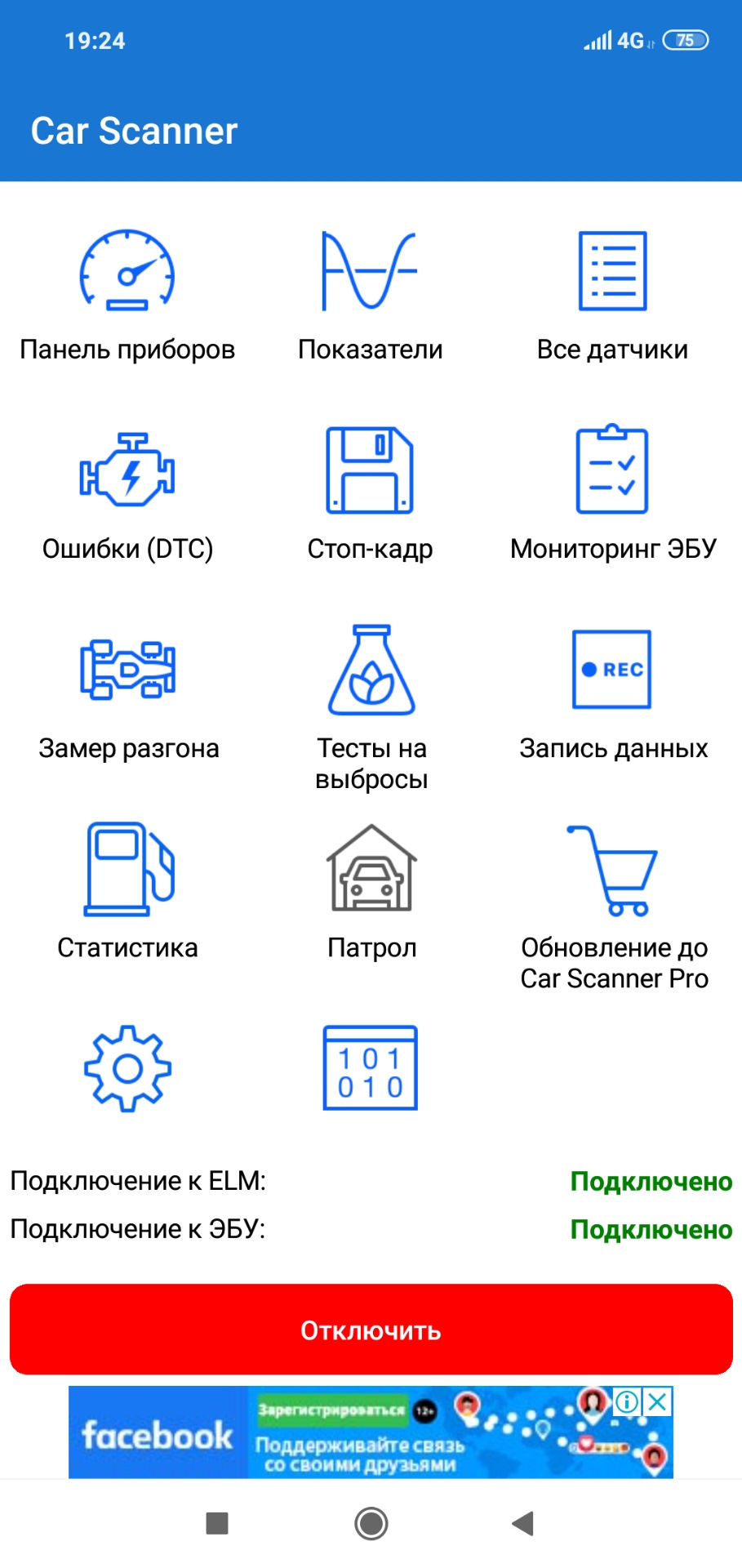Open Стоп-кадр freeze frame

coord(370,494)
